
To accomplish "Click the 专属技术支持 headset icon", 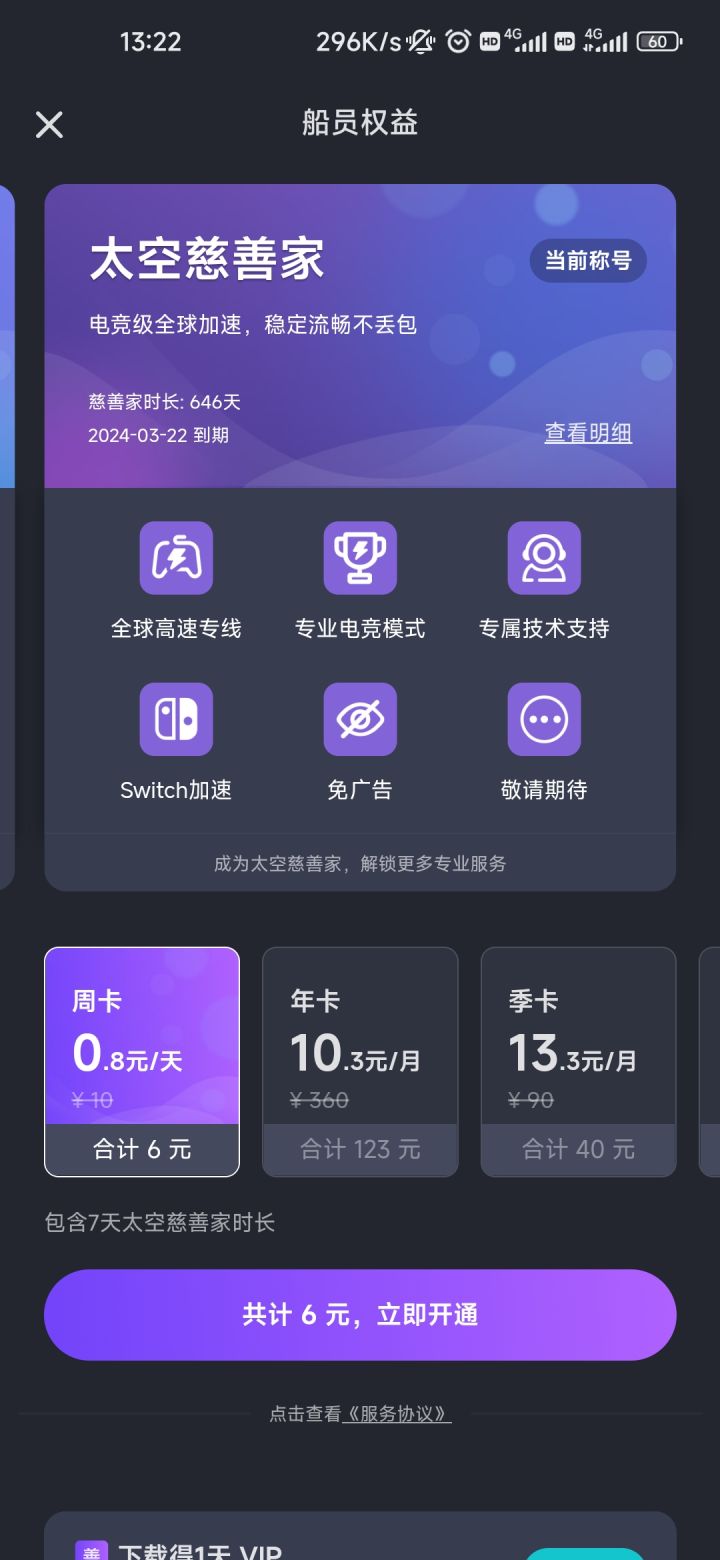I will click(544, 557).
